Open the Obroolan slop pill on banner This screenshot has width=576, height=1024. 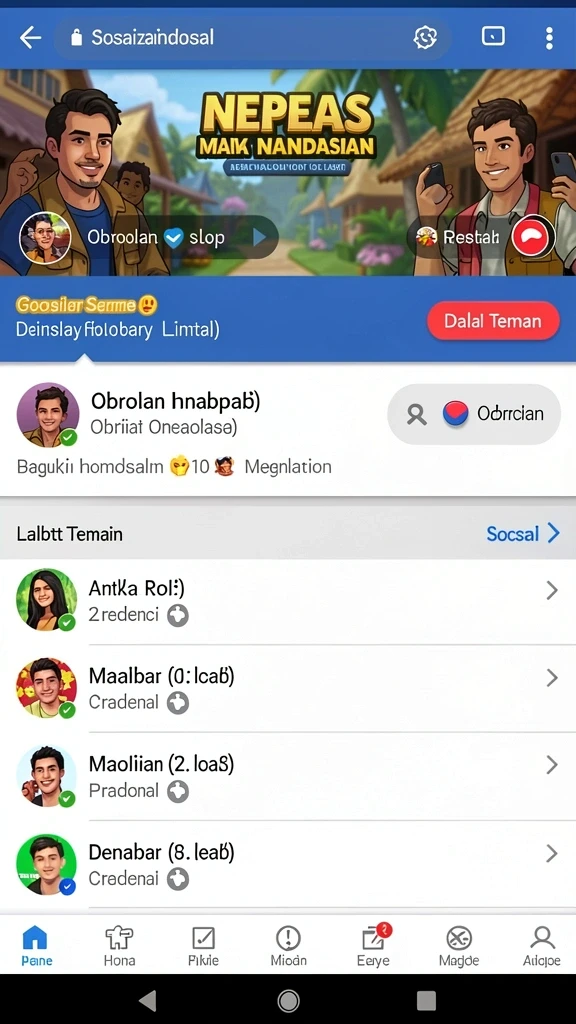point(148,237)
